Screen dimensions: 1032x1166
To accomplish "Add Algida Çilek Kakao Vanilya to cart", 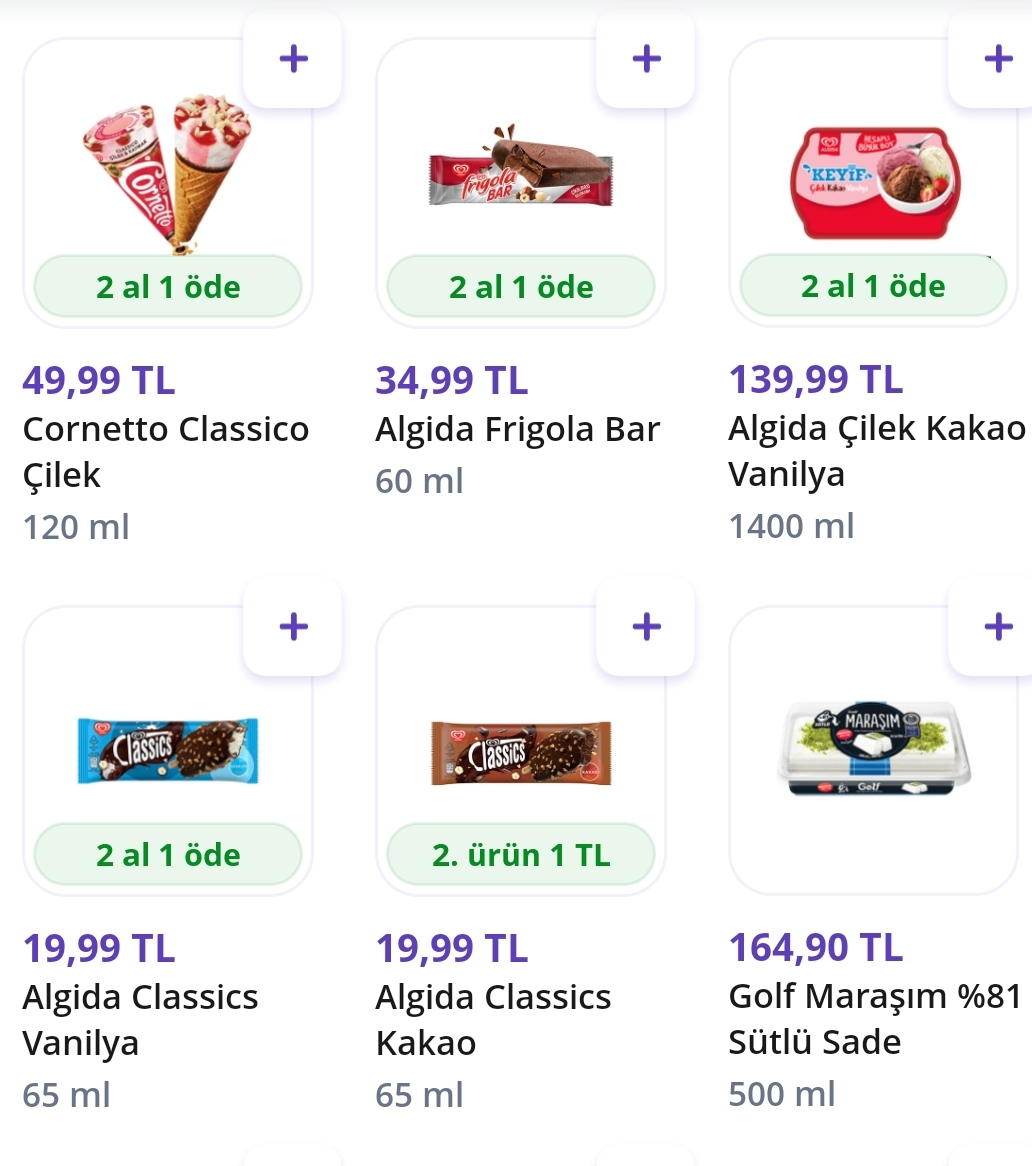I will [998, 59].
